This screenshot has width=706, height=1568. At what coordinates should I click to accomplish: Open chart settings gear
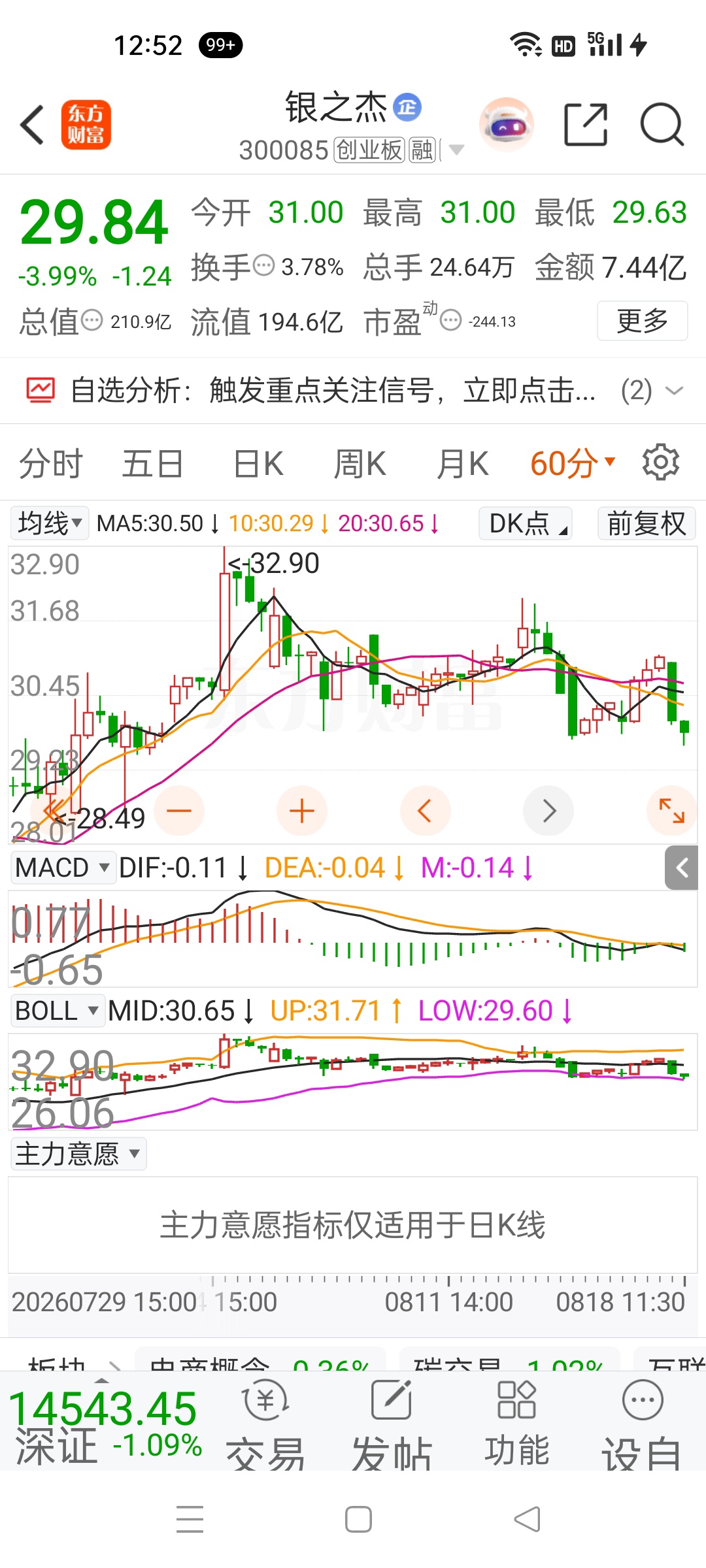coord(661,463)
